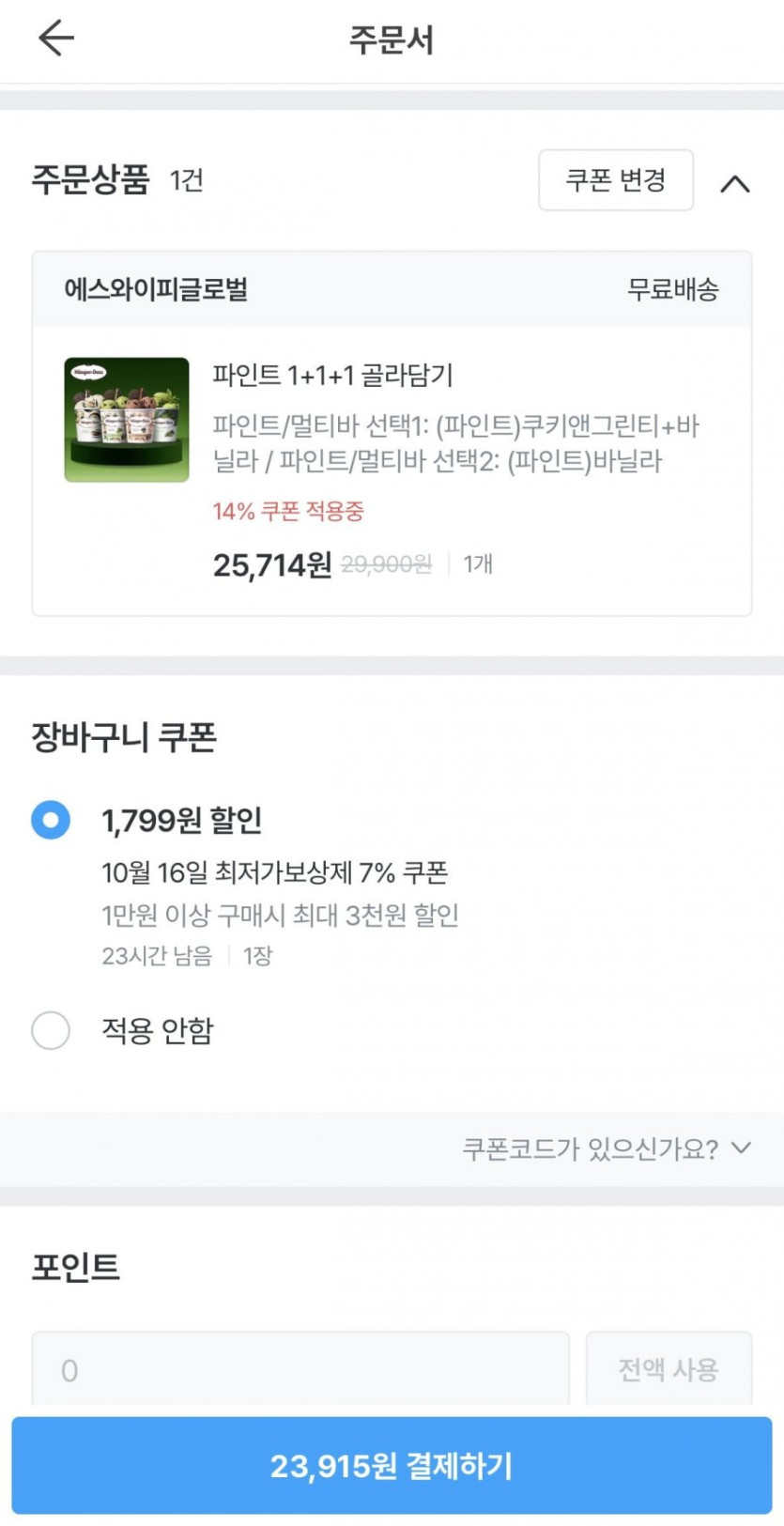Image resolution: width=784 pixels, height=1526 pixels.
Task: Choose the 적용 안함 option
Action: (51, 1030)
